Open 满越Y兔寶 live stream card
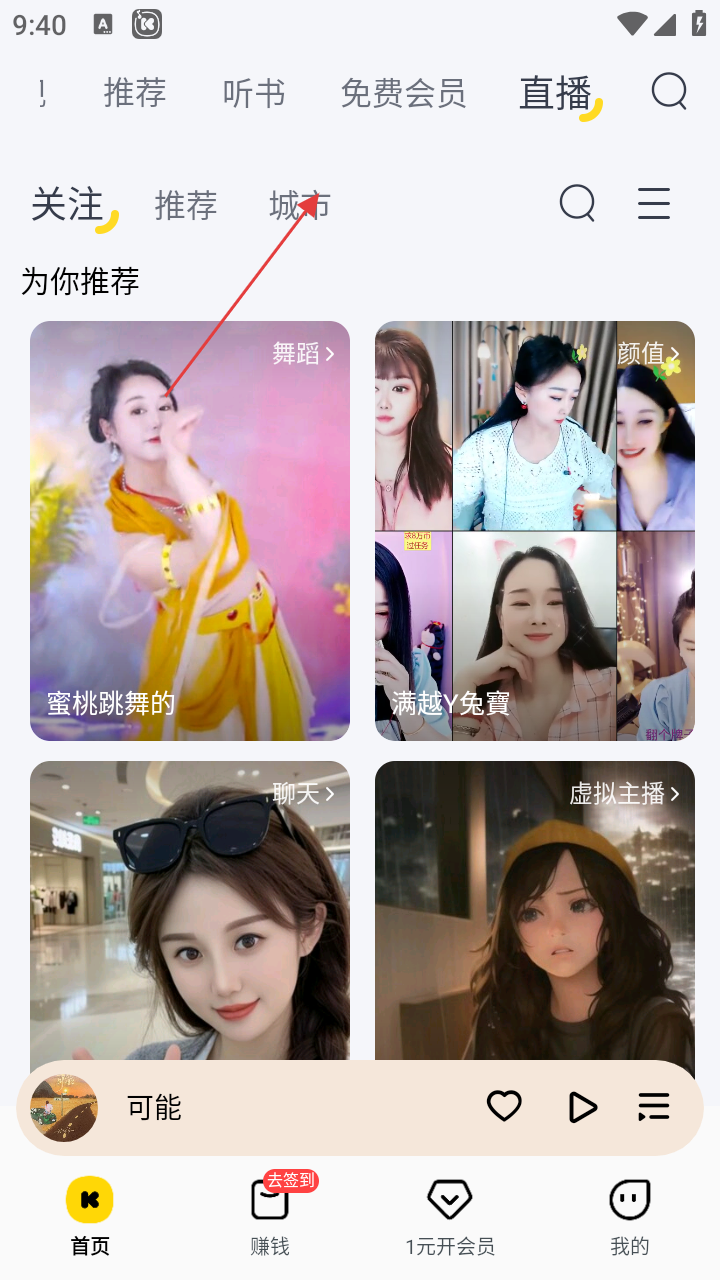720x1280 pixels. [x=535, y=530]
